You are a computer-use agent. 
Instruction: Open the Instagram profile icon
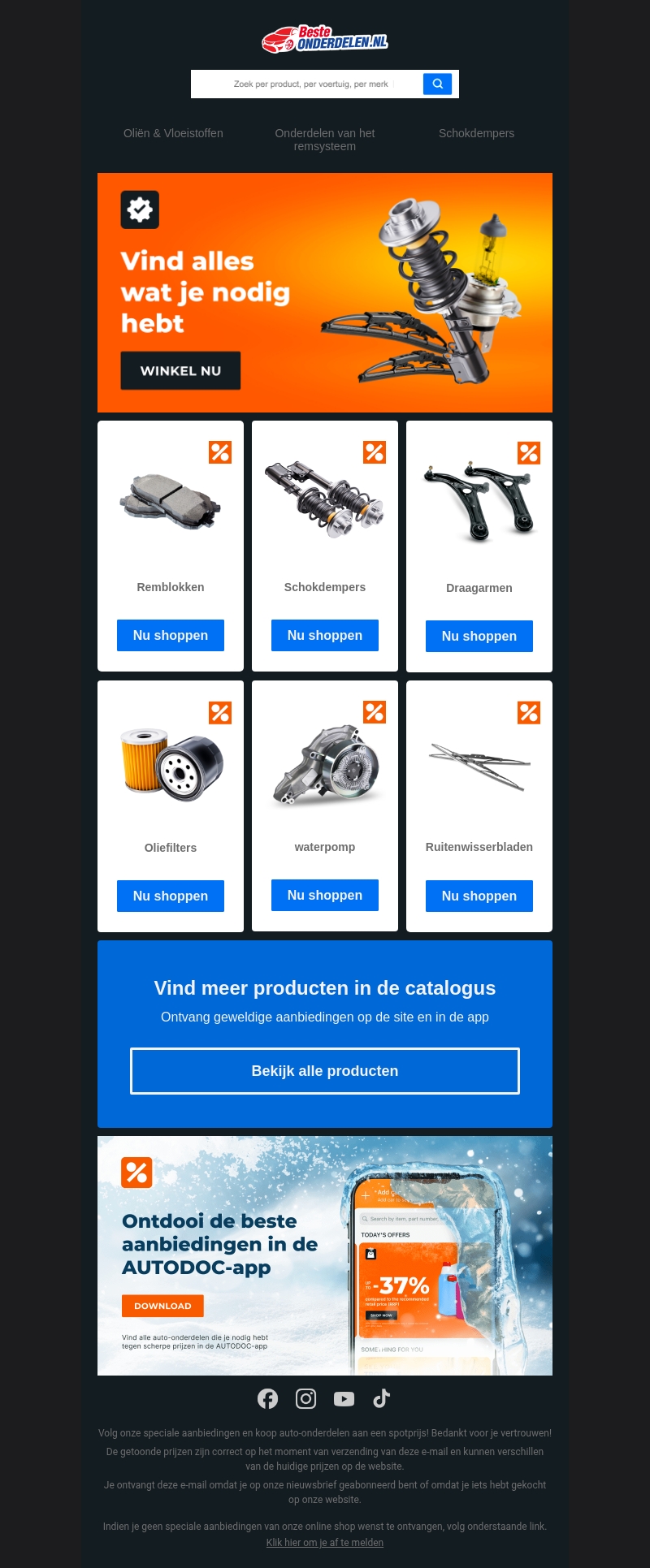point(305,1398)
